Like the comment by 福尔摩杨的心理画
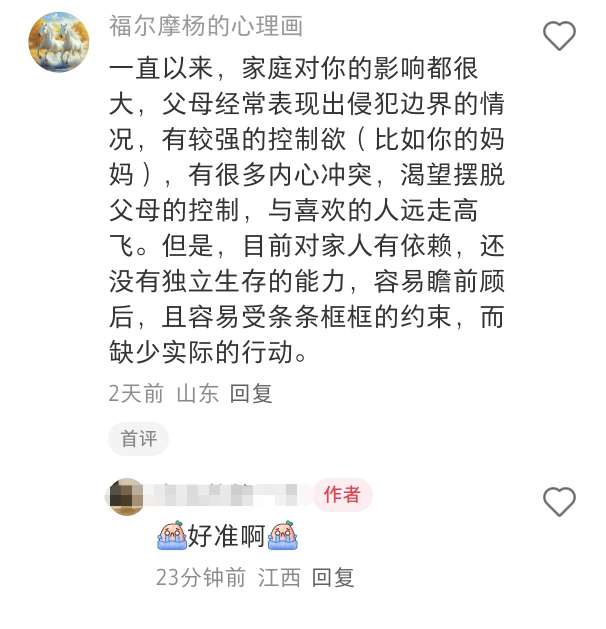Image resolution: width=606 pixels, height=629 pixels. [x=559, y=37]
